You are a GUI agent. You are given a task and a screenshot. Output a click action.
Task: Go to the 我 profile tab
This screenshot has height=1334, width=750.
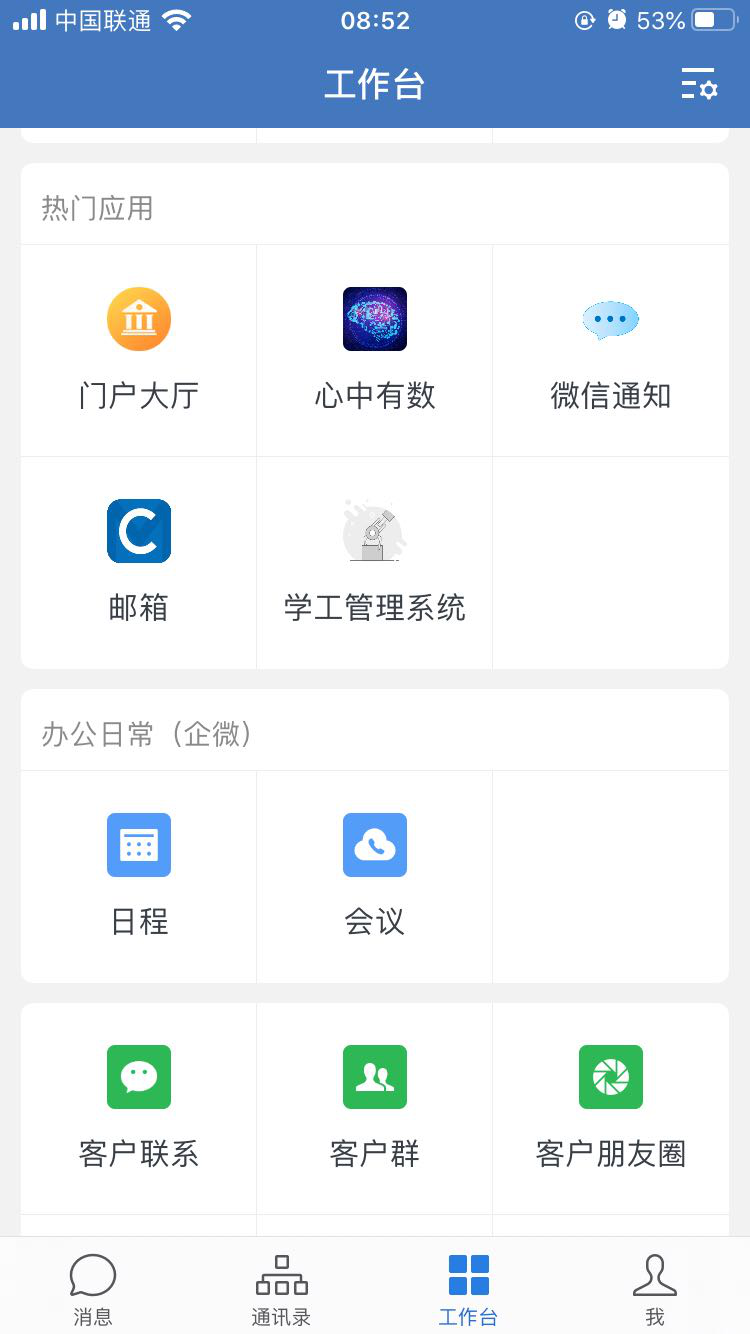pos(655,1288)
